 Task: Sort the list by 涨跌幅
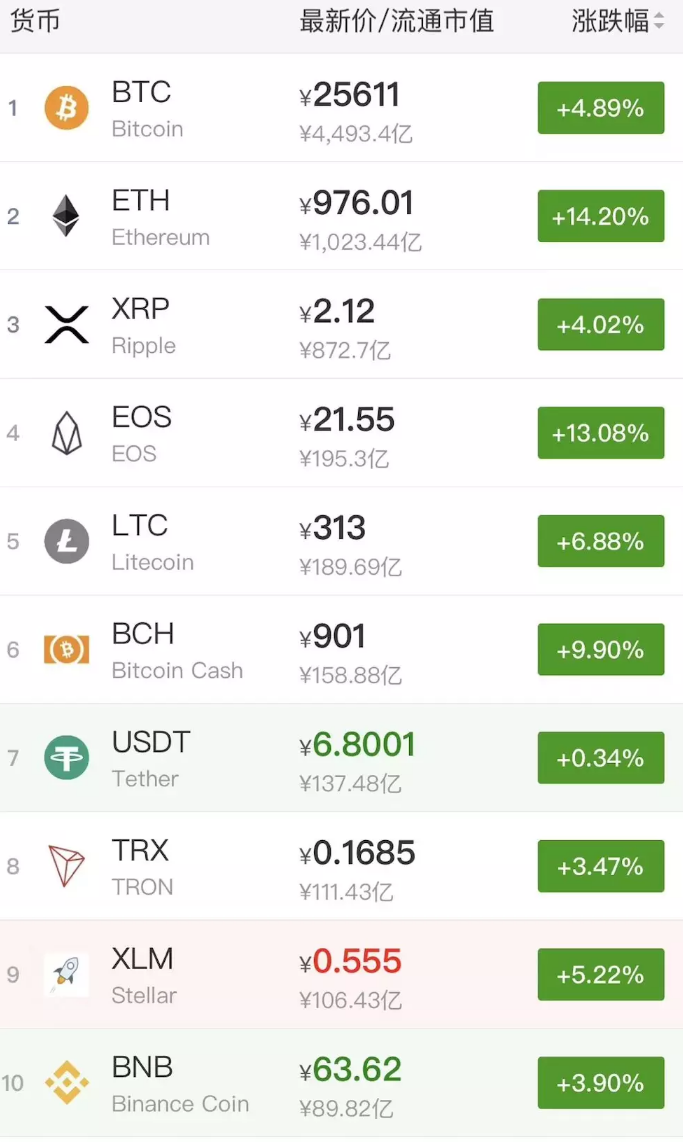(x=617, y=21)
